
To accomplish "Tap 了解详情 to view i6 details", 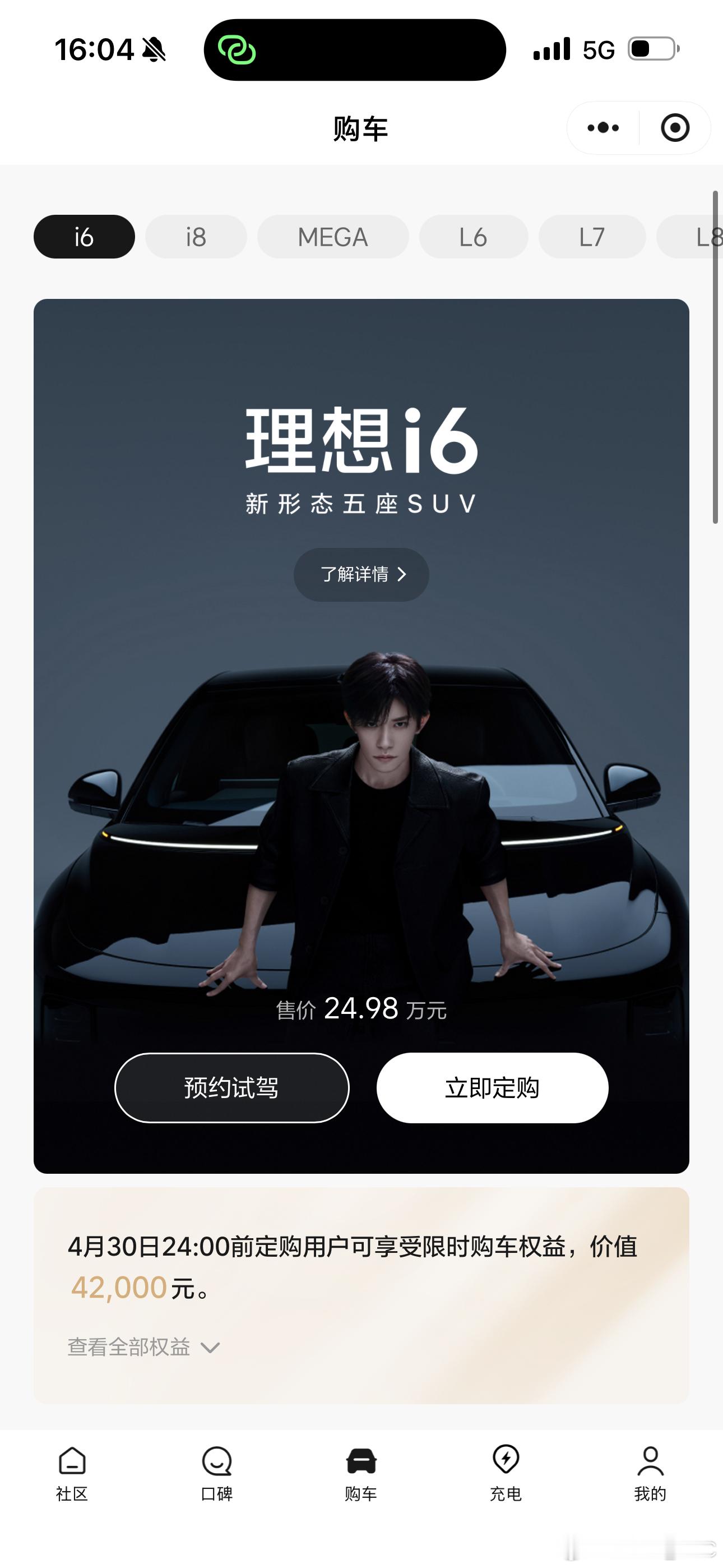I will click(x=360, y=574).
